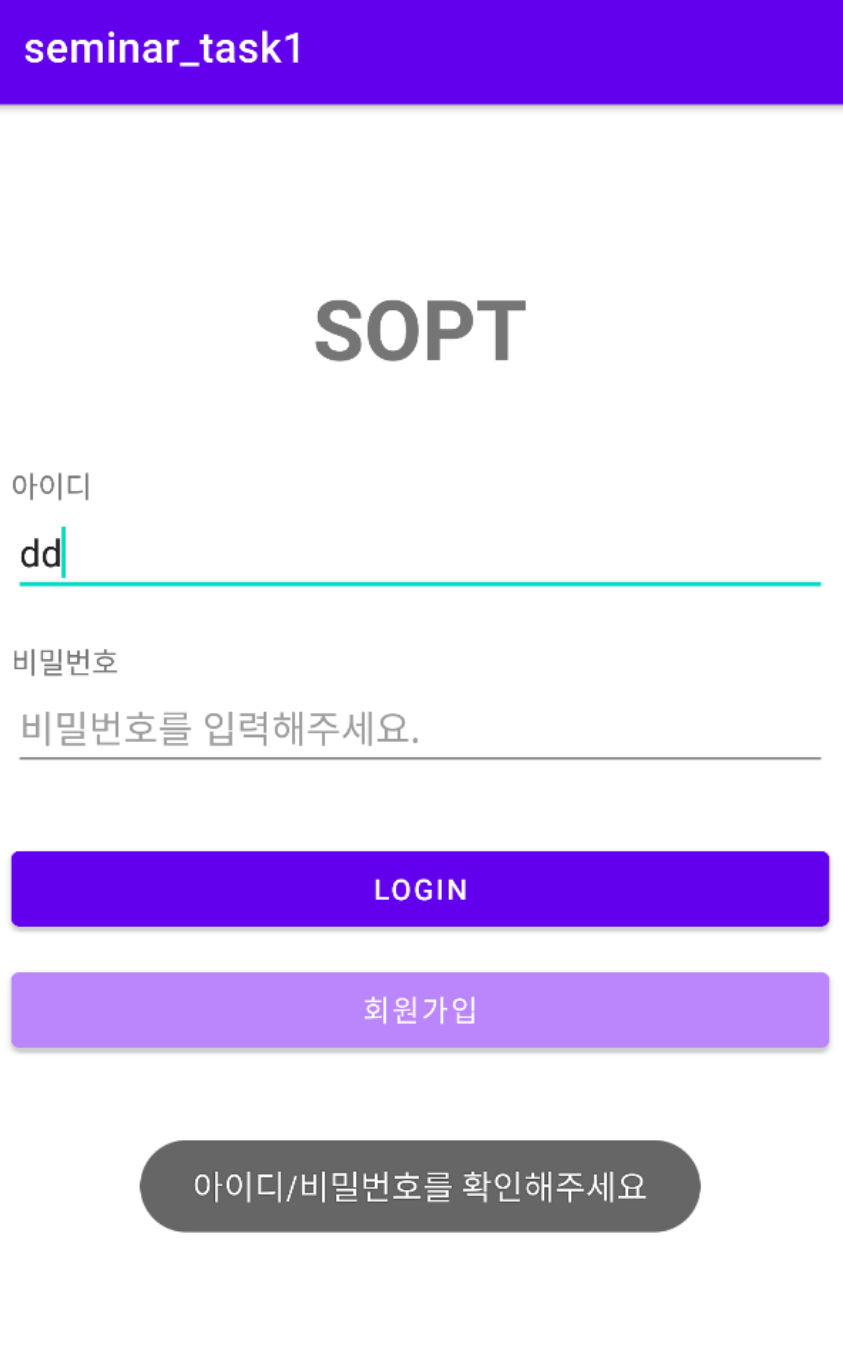Tap the ID field containing dd

[420, 554]
